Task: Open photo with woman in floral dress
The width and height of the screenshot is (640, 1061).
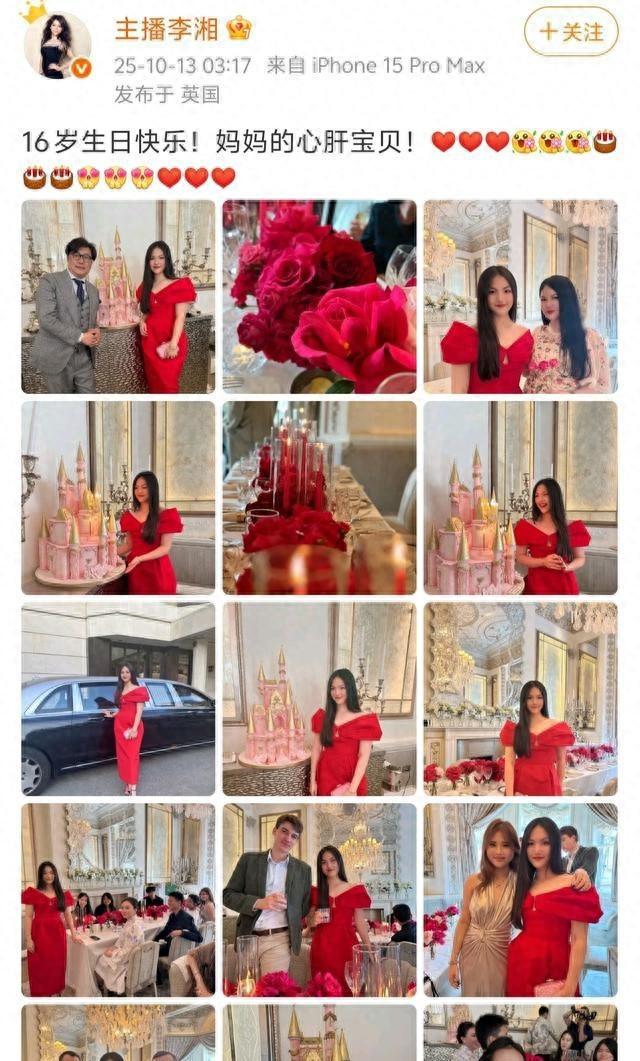Action: point(520,296)
